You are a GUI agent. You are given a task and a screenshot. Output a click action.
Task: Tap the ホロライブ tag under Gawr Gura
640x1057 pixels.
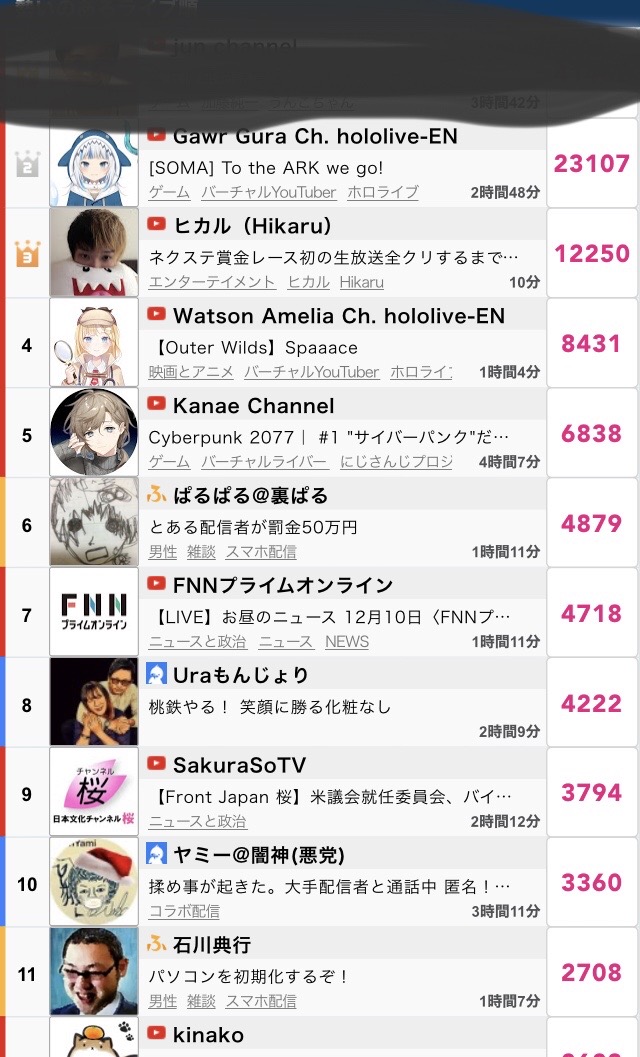(382, 192)
